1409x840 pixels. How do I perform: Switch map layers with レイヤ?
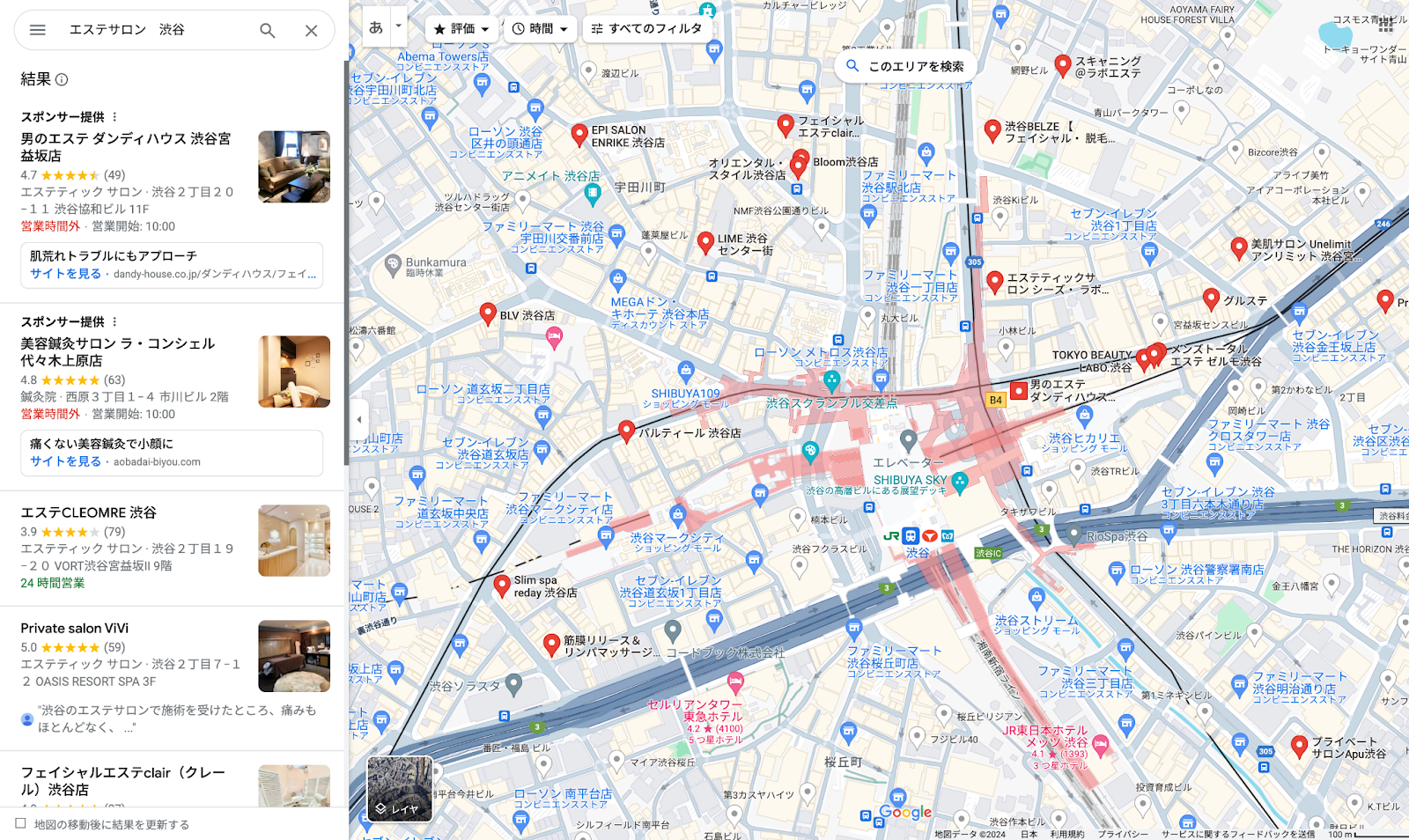400,789
